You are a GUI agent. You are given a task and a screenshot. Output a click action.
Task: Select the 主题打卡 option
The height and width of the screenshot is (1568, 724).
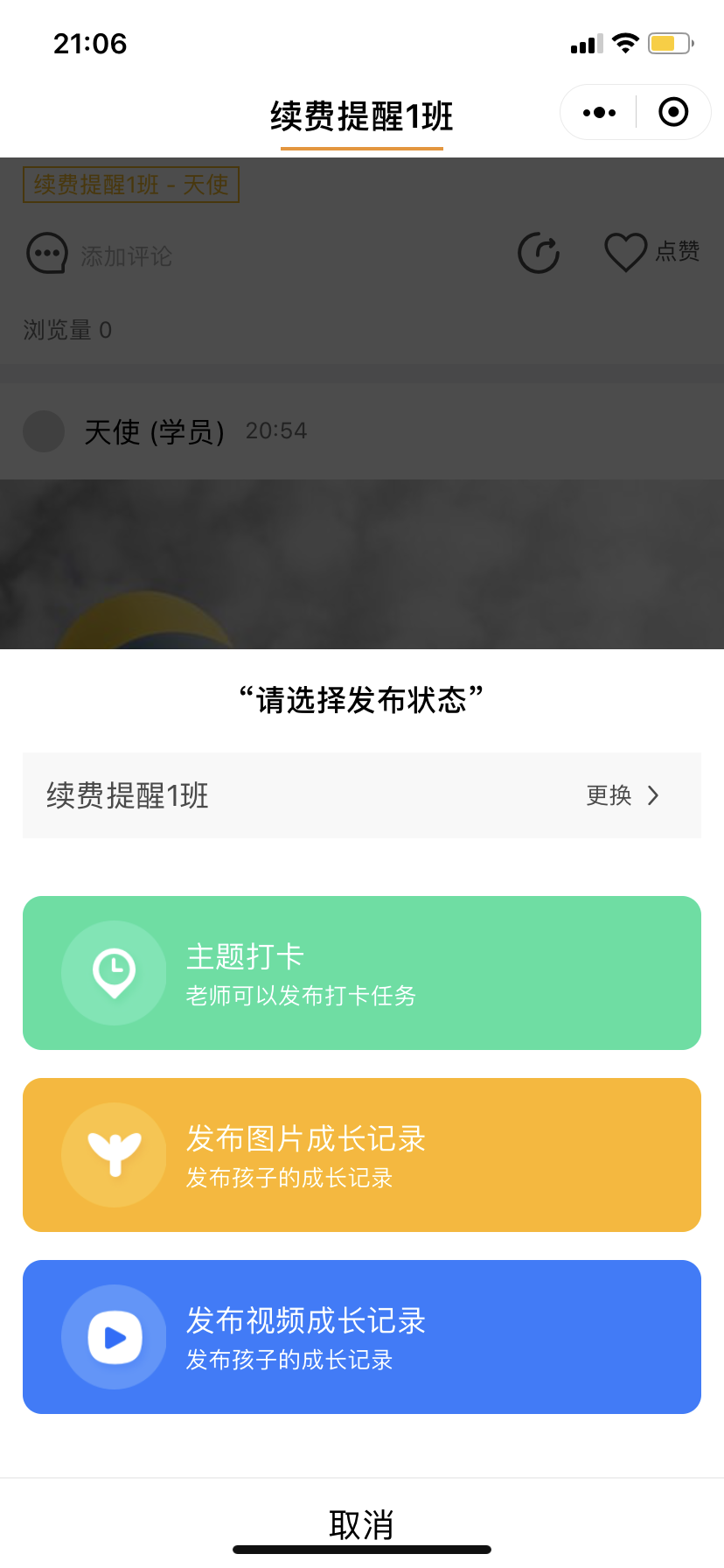coord(362,973)
